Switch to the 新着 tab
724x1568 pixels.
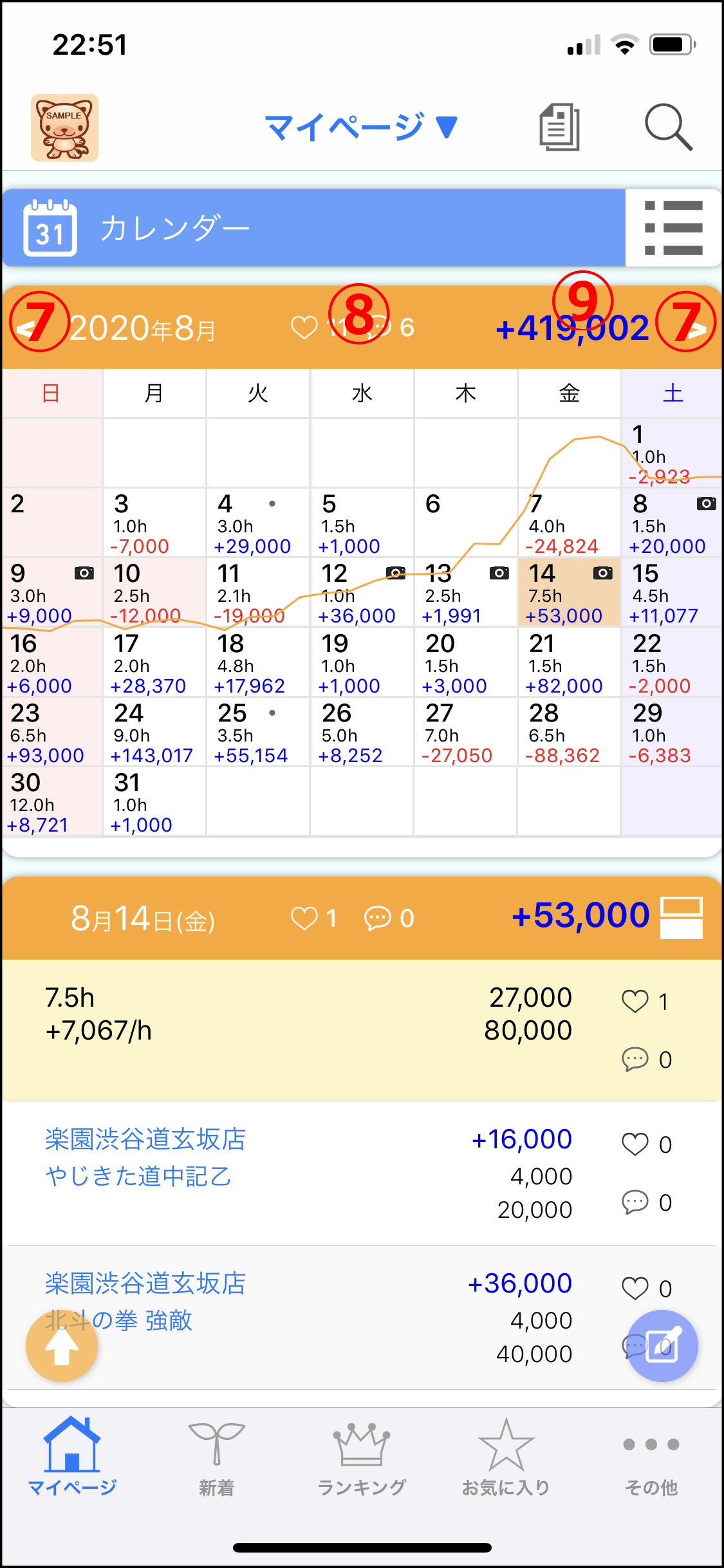point(217,1458)
